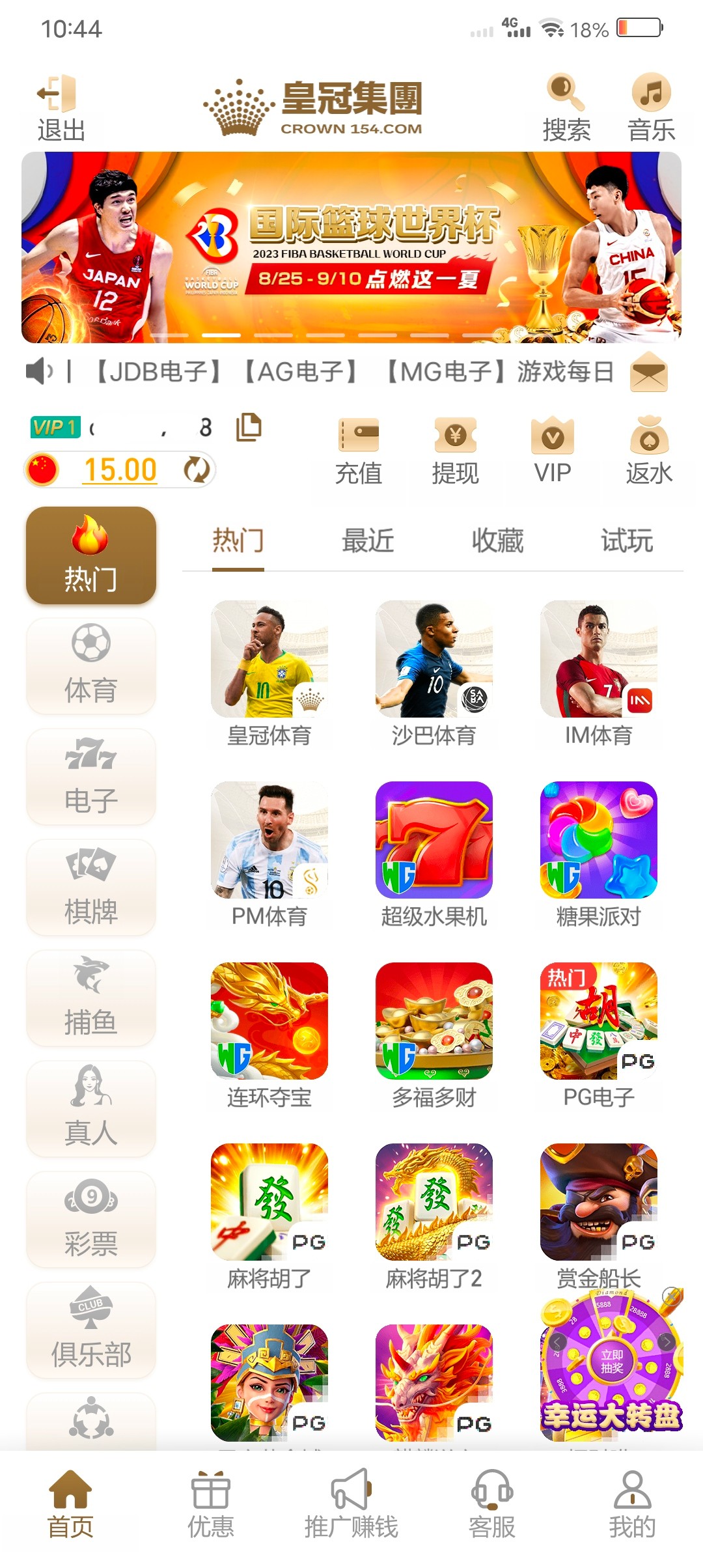Select 体育 category in the sidebar
Image resolution: width=703 pixels, height=1568 pixels.
pyautogui.click(x=91, y=665)
